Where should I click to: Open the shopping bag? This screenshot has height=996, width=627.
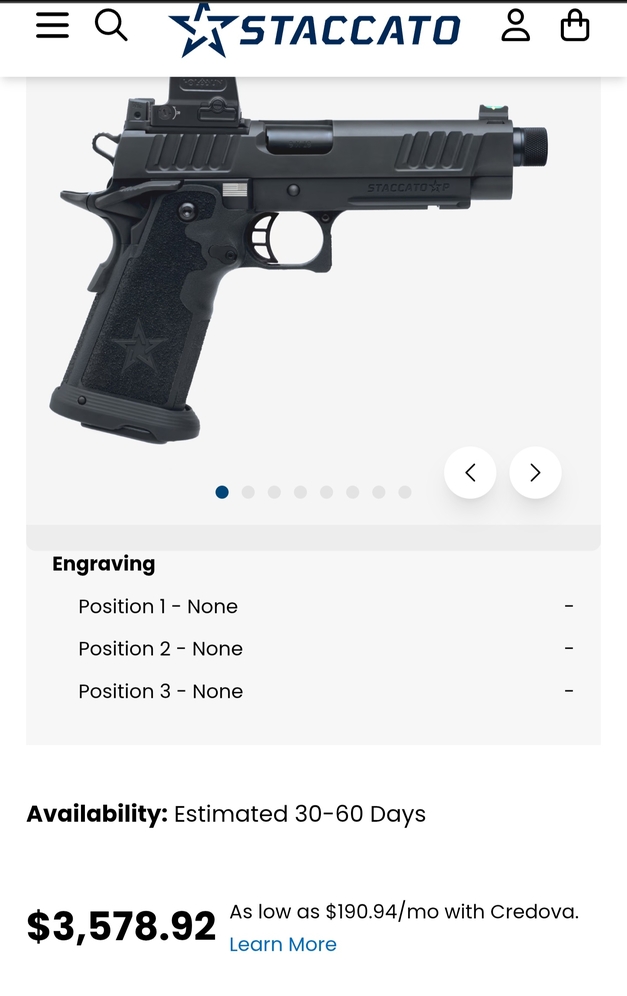575,25
